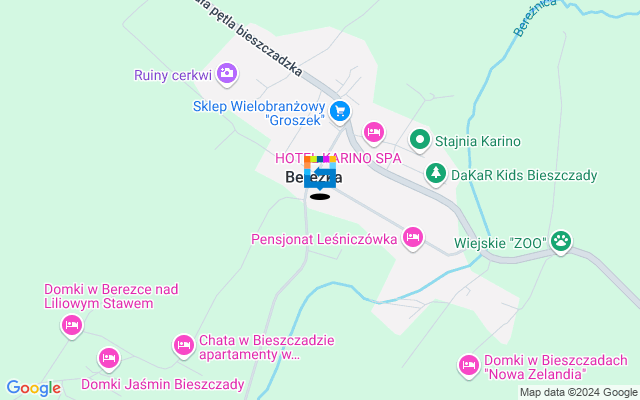This screenshot has height=400, width=640.
Task: Select Domki w Berezce nad Liliowym Stawem marker
Action: 71,324
